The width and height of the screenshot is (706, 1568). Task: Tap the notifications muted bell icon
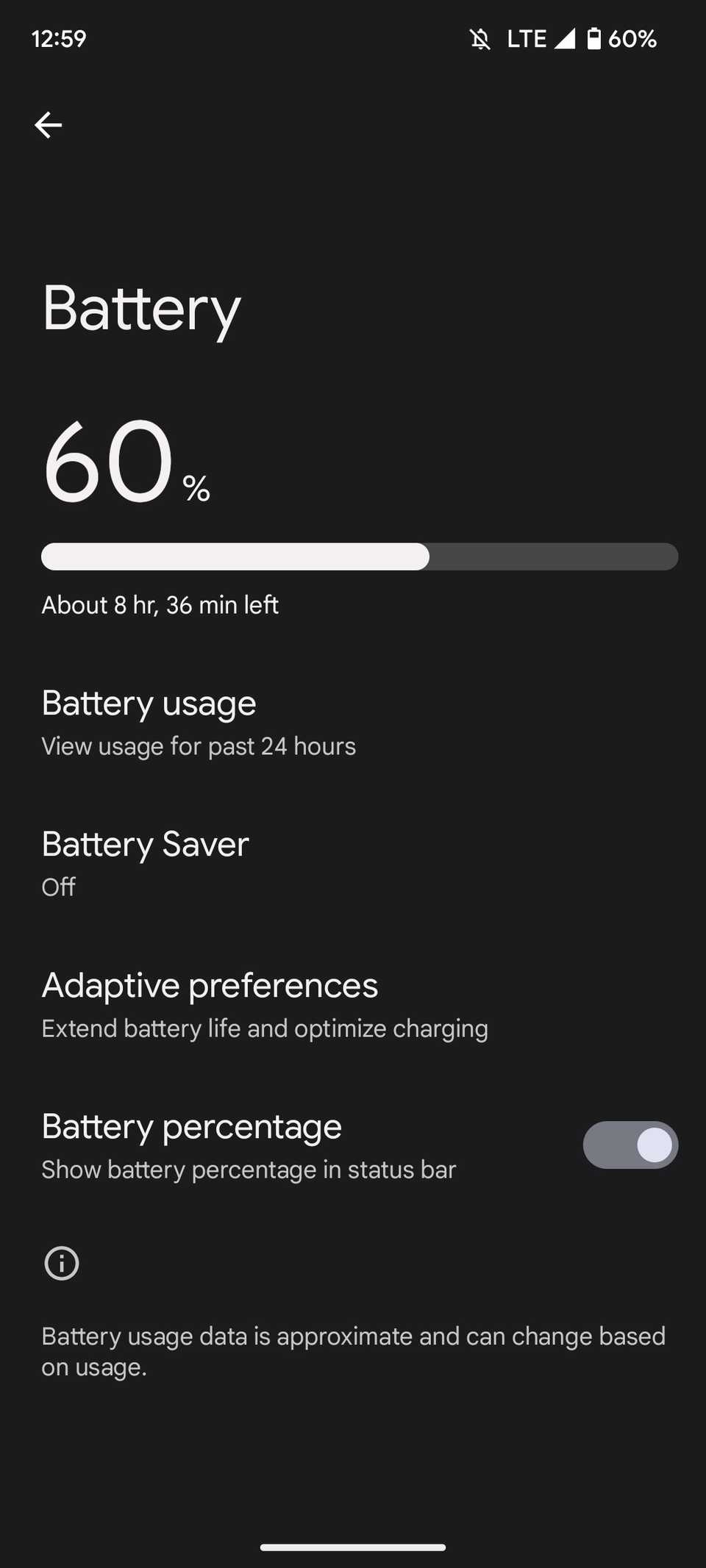479,38
